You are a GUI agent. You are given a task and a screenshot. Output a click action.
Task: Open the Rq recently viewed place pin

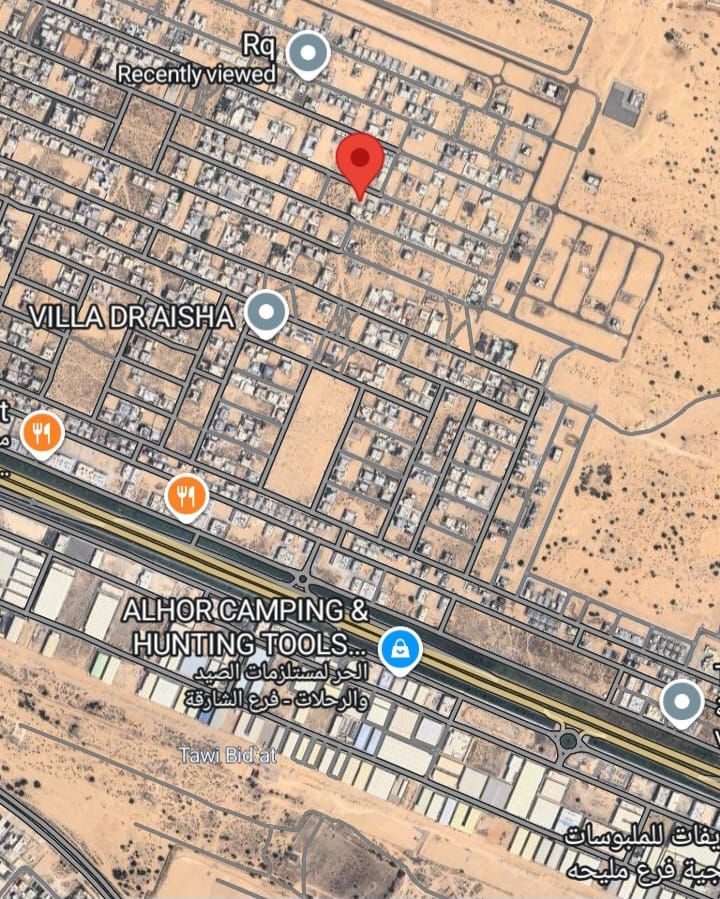click(309, 54)
